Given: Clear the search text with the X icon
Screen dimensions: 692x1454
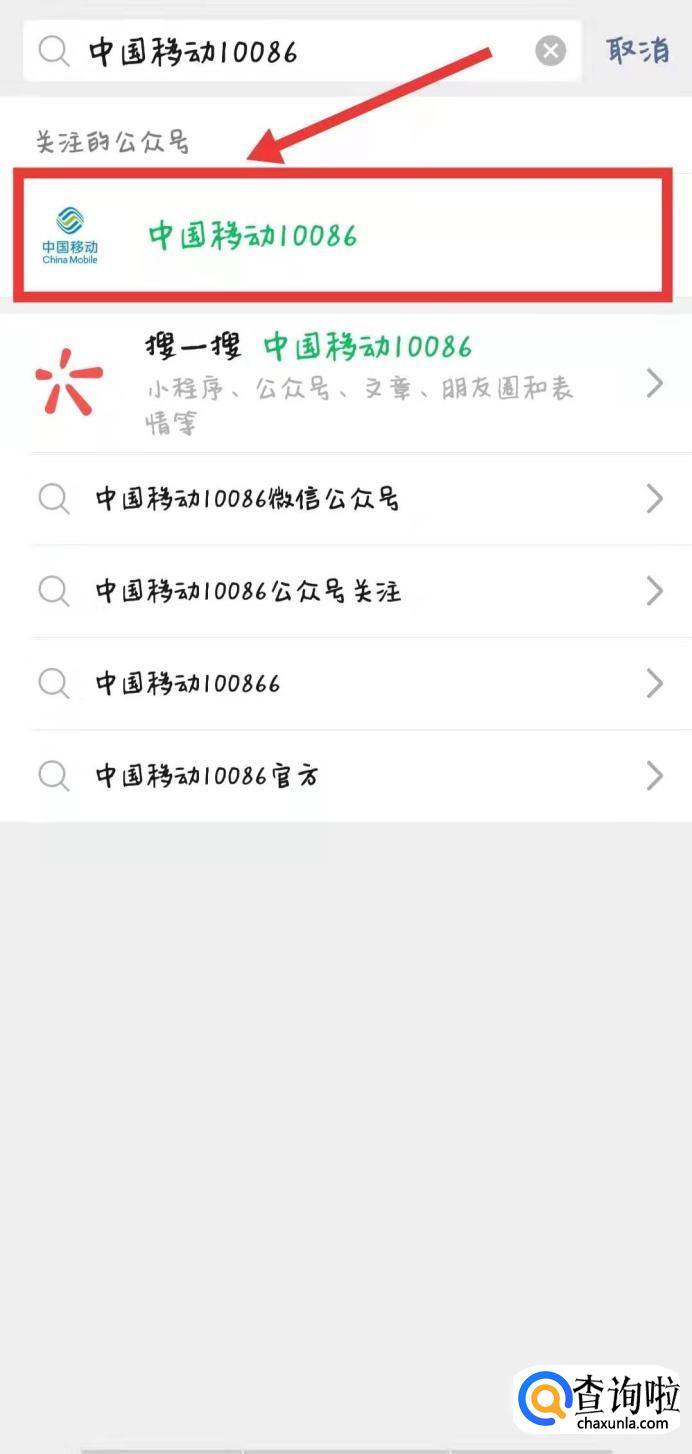Looking at the screenshot, I should tap(551, 51).
